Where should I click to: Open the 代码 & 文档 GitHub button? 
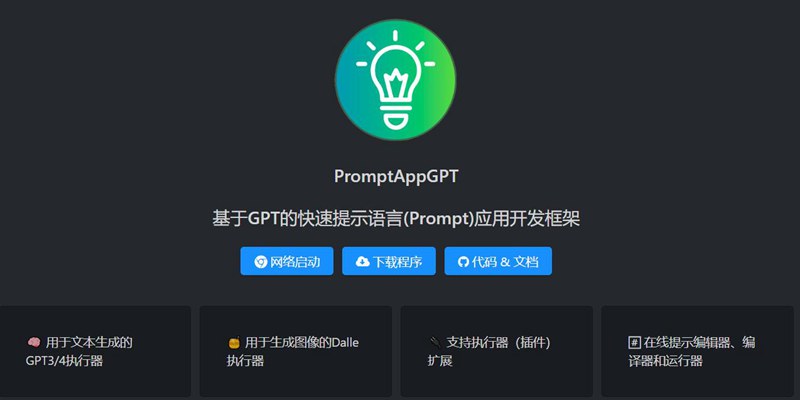tap(497, 261)
